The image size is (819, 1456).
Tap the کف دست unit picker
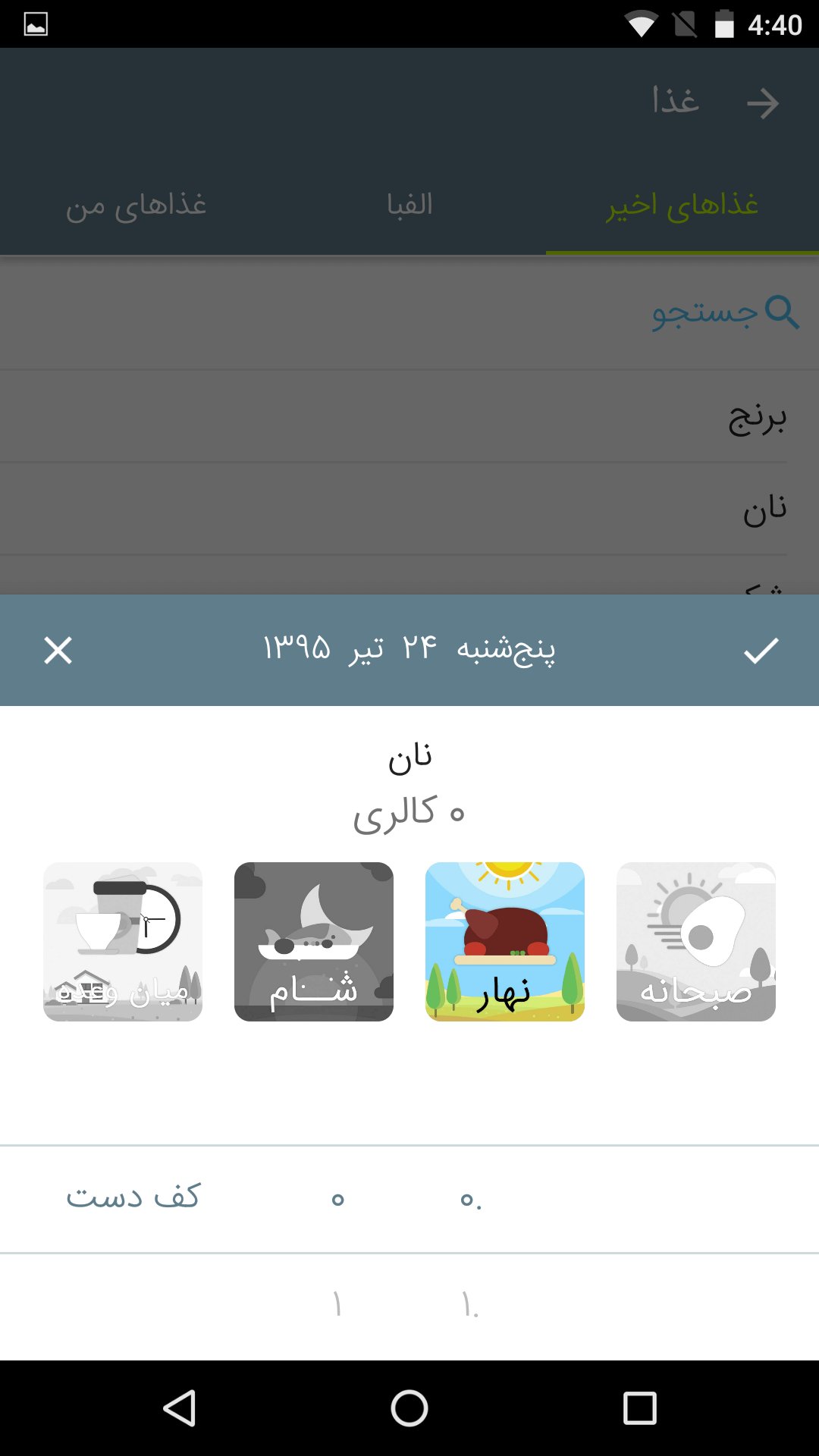coord(133,1197)
